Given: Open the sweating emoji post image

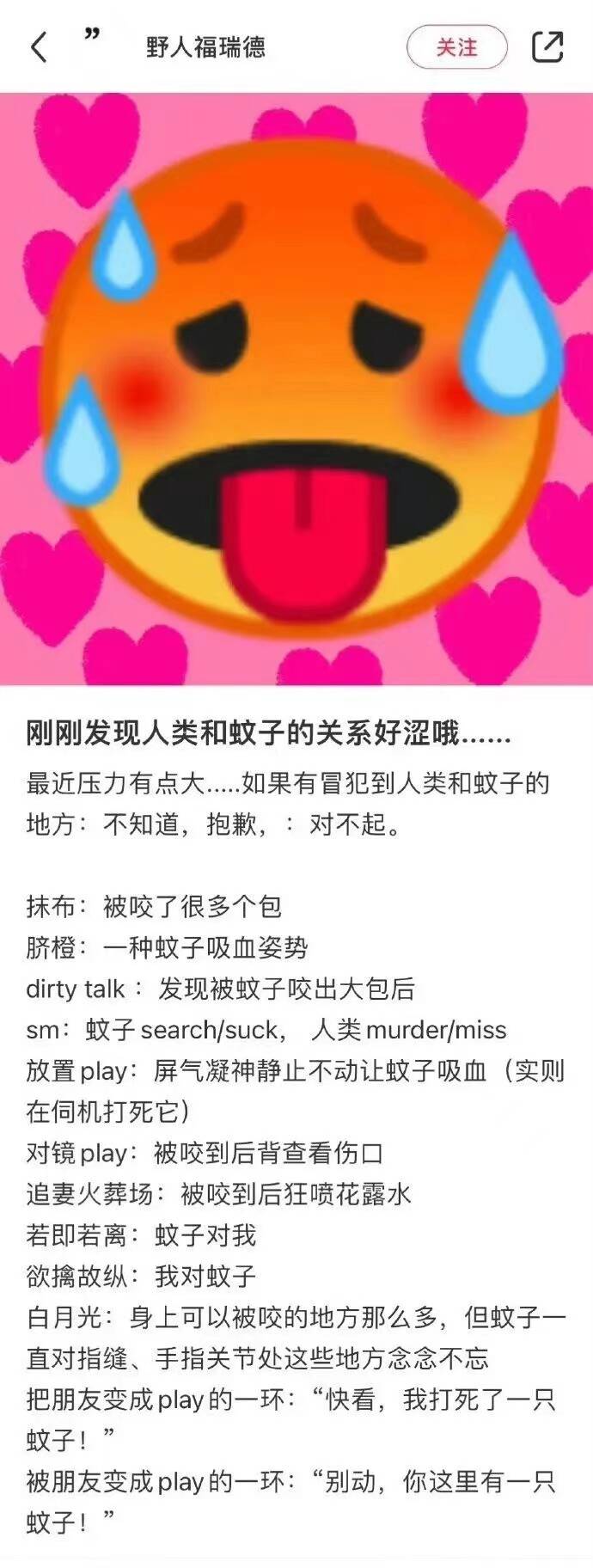Looking at the screenshot, I should click(296, 389).
